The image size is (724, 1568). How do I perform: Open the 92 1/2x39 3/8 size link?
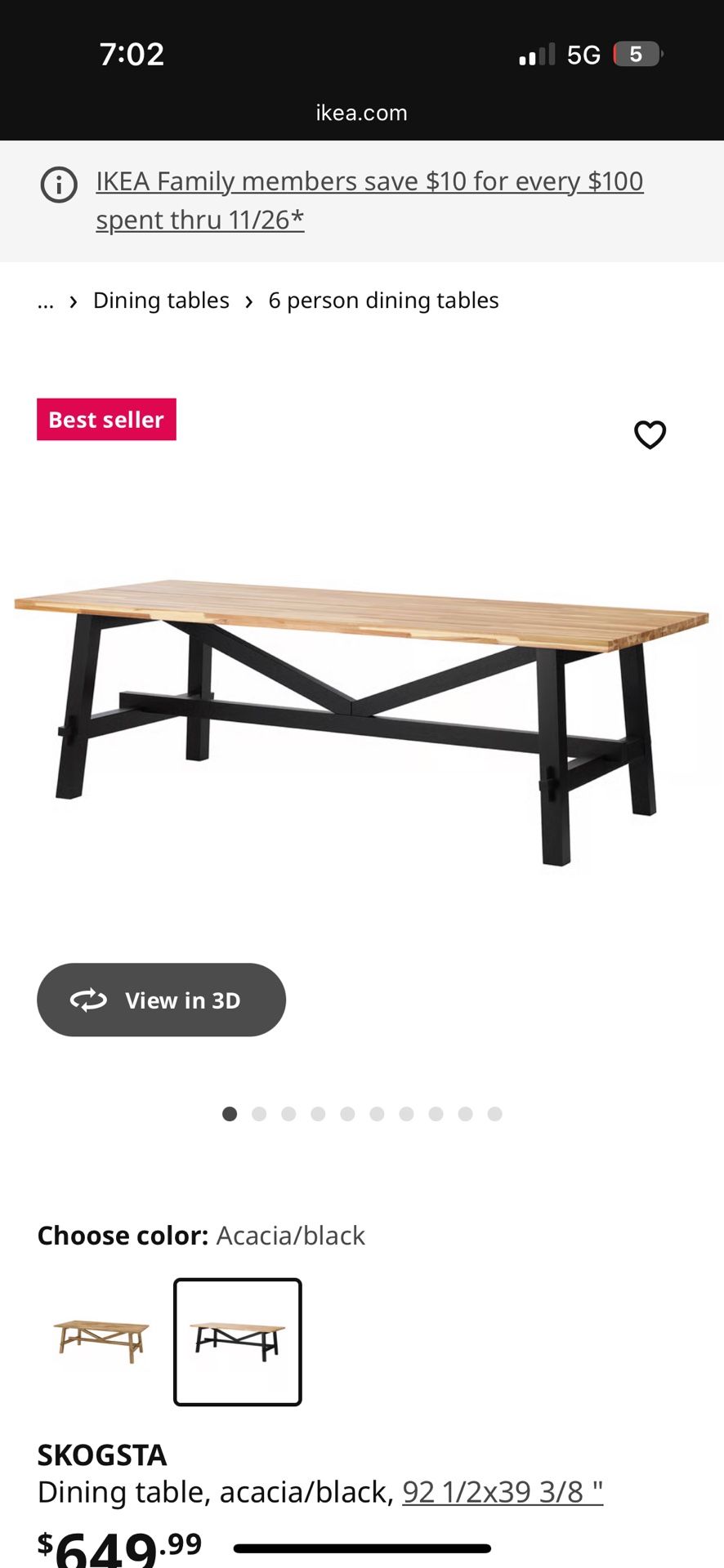click(502, 1490)
